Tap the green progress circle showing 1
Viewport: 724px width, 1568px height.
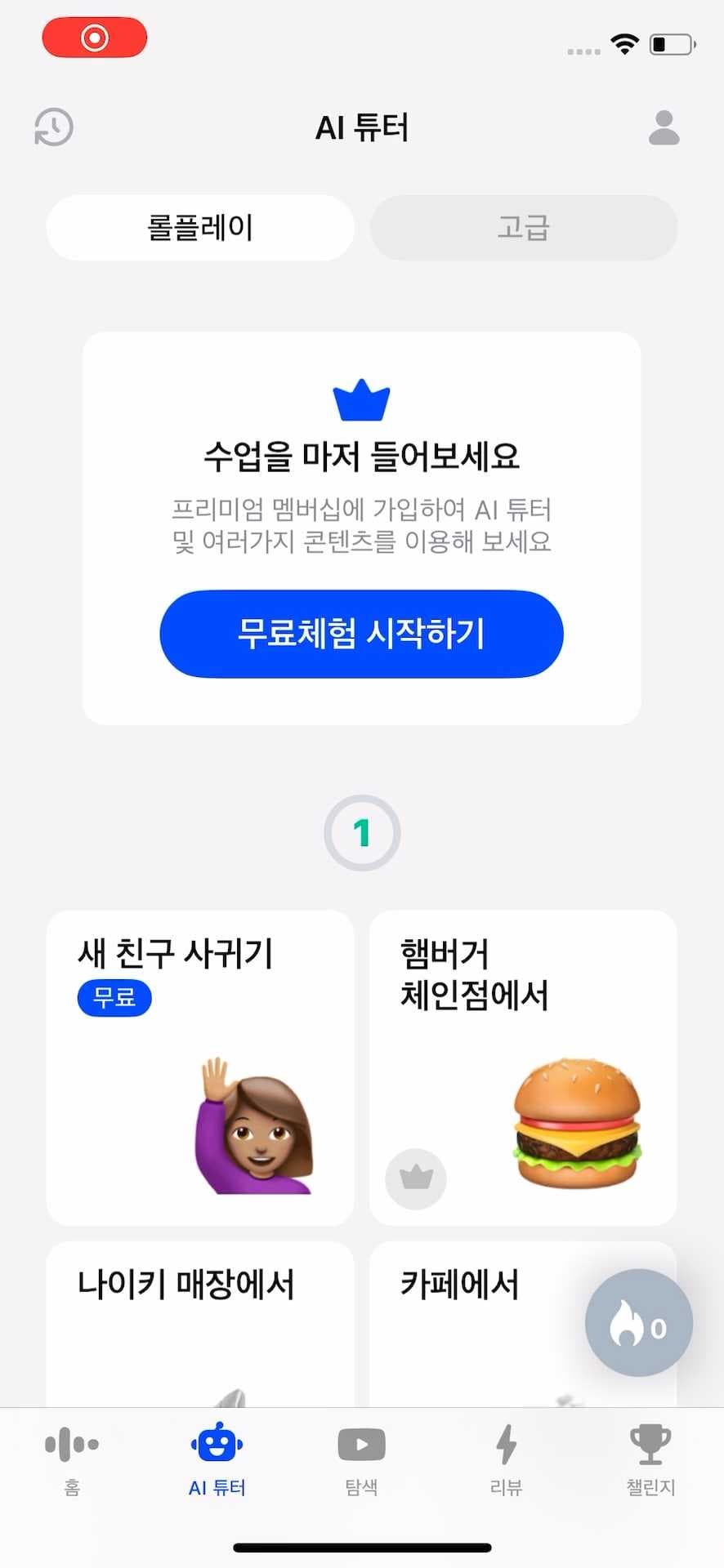(x=362, y=832)
